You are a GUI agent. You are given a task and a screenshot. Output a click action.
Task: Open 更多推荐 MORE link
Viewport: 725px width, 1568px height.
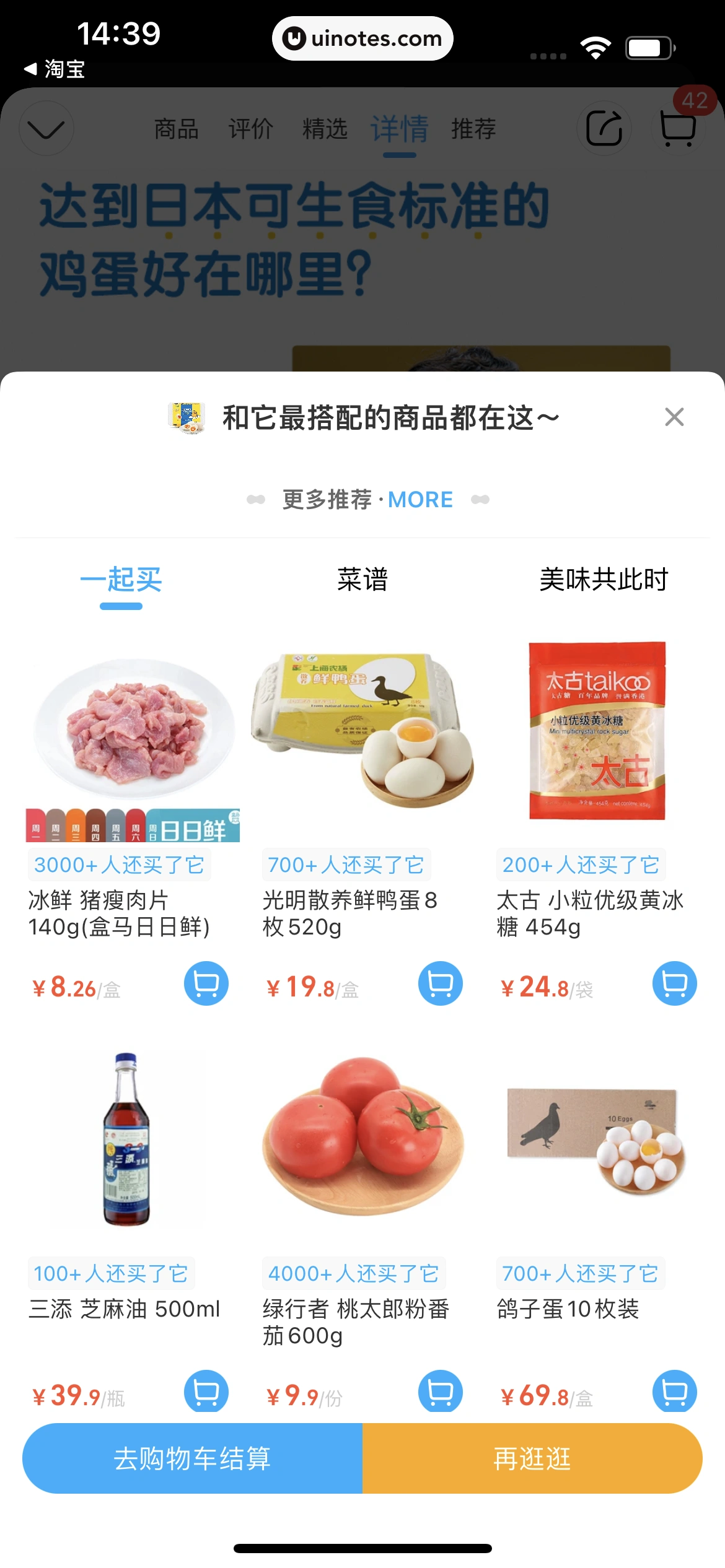(x=367, y=499)
